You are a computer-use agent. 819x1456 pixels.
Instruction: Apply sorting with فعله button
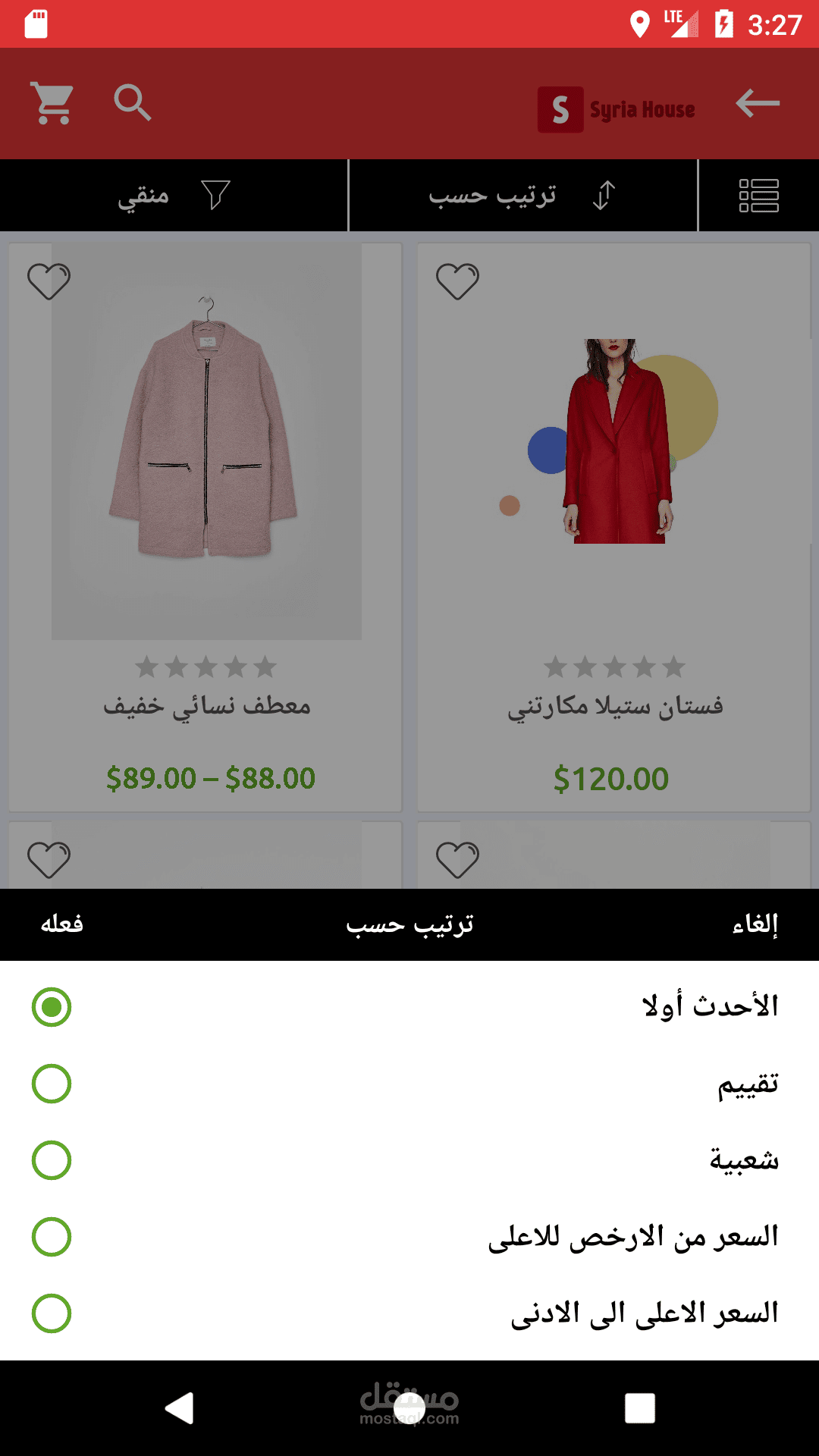click(62, 924)
